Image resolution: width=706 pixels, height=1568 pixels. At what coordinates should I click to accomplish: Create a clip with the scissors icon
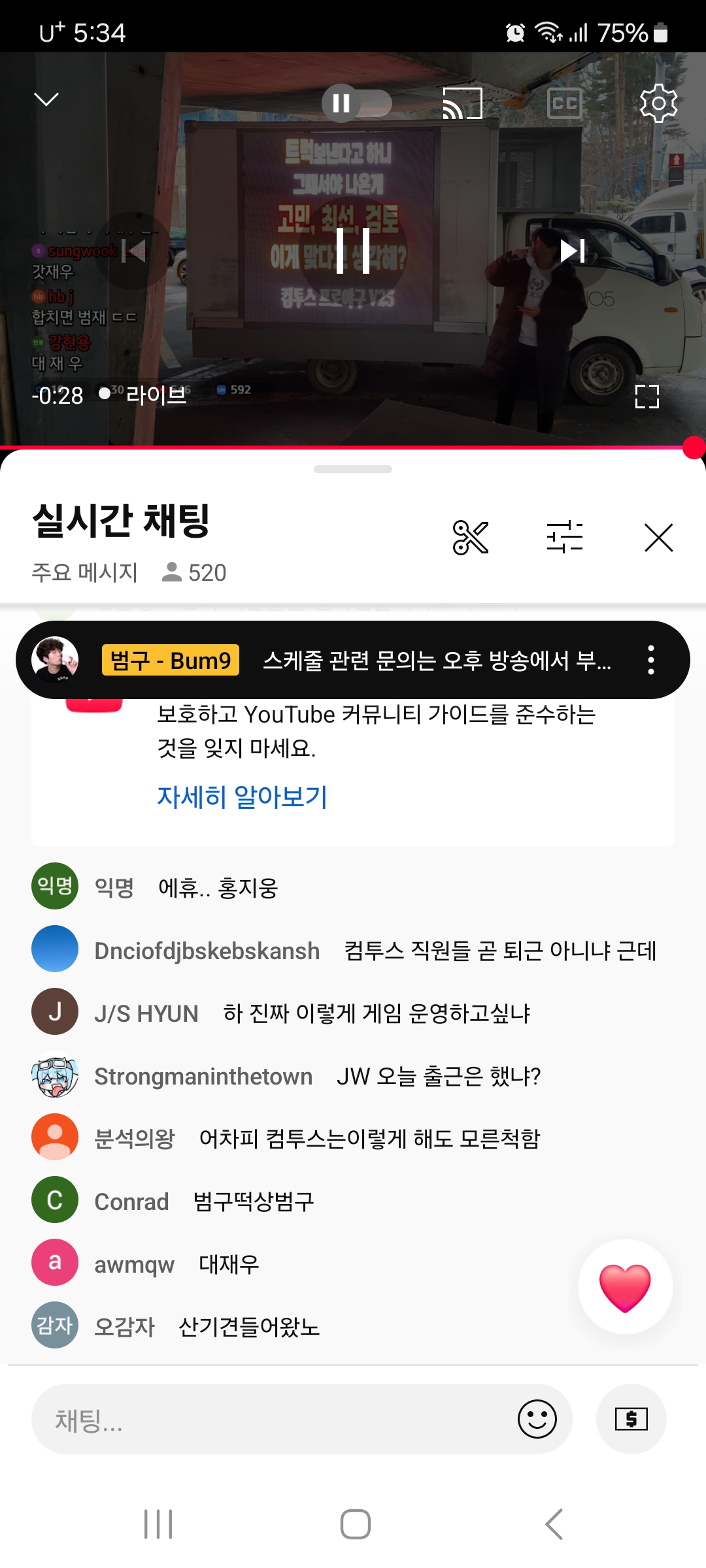[x=471, y=538]
